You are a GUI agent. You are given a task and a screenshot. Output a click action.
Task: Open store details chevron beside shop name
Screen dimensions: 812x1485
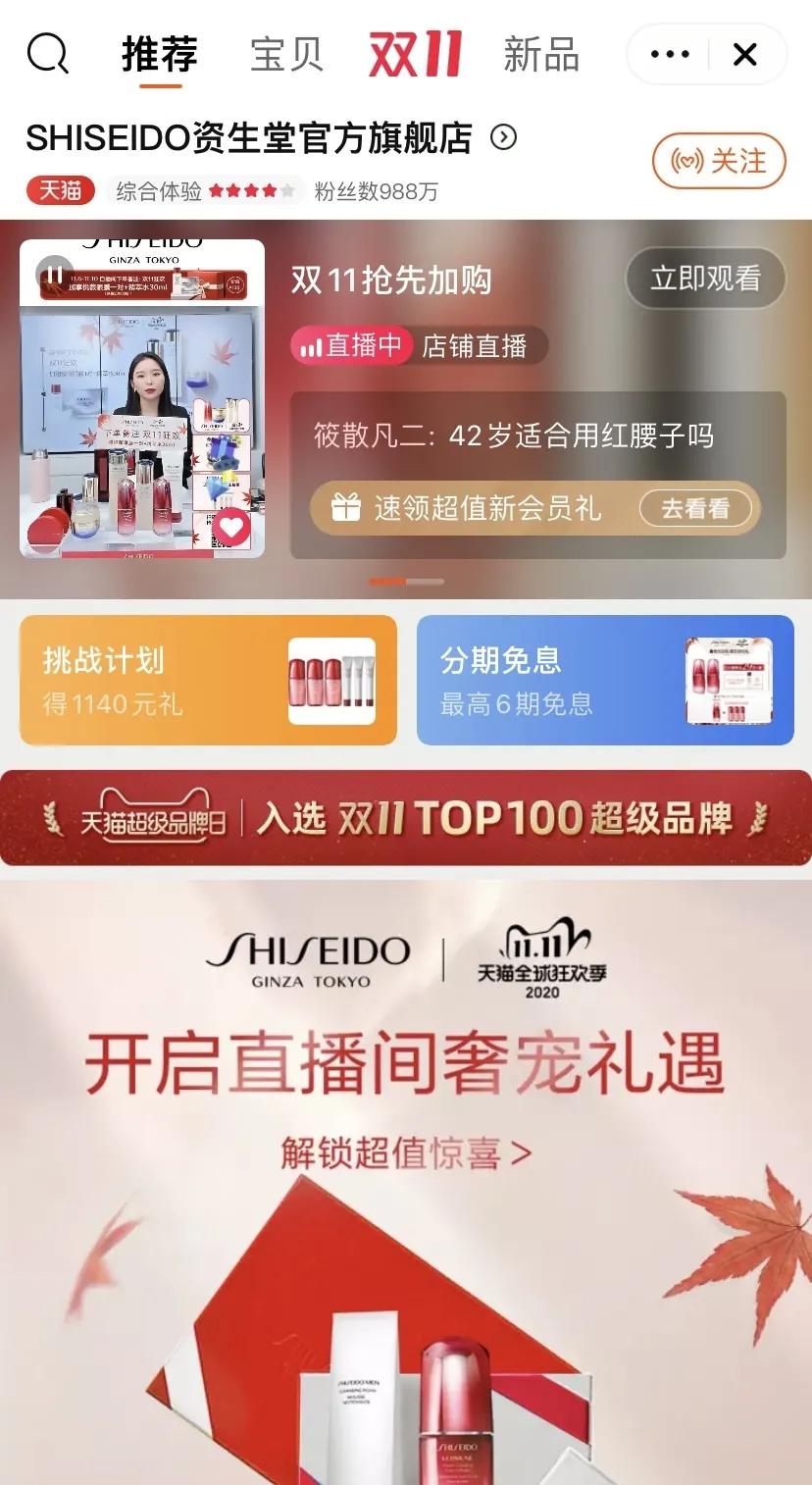click(503, 137)
